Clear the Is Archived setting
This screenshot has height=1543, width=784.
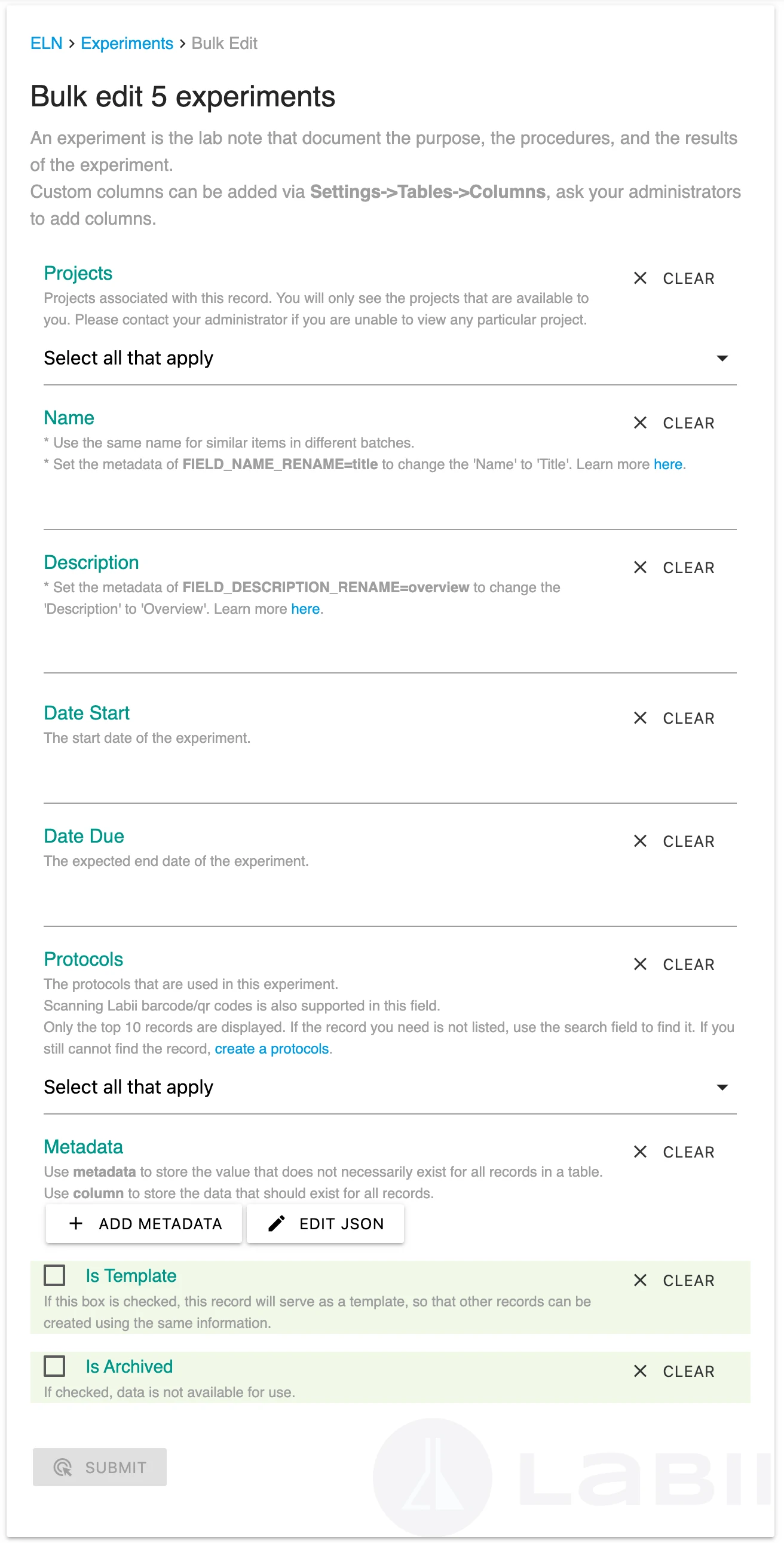pos(674,1371)
